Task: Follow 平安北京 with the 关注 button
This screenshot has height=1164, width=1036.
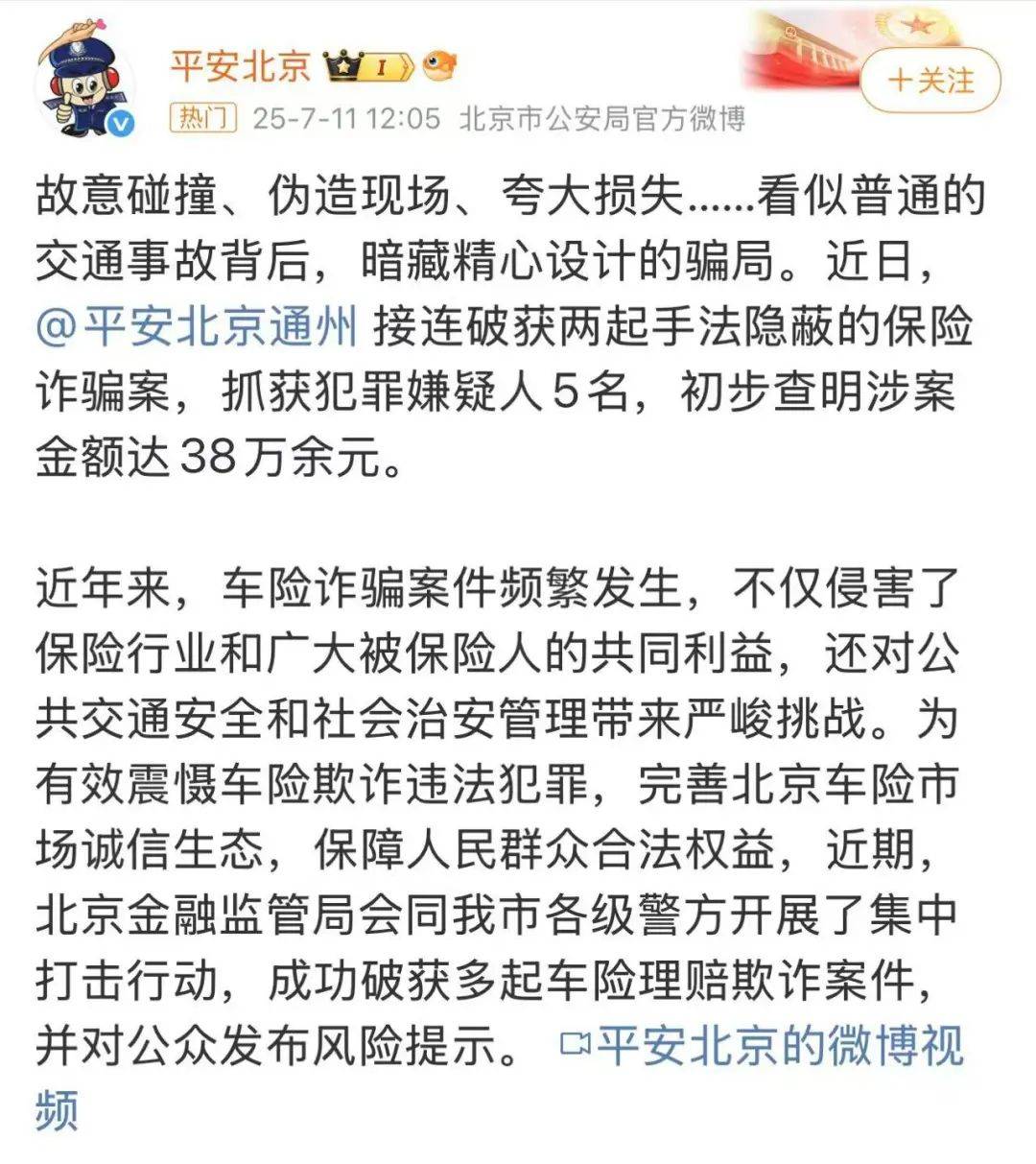Action: tap(930, 80)
